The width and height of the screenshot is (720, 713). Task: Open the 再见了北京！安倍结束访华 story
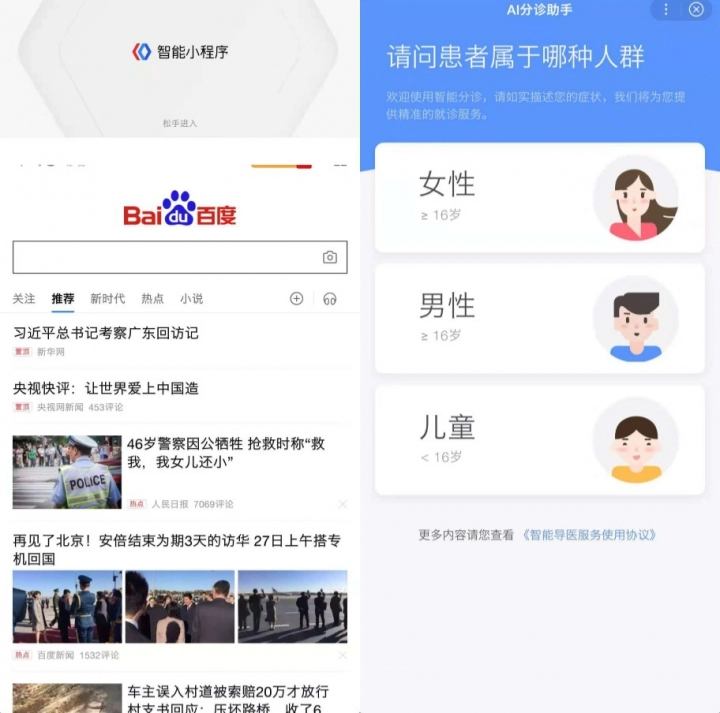point(170,548)
